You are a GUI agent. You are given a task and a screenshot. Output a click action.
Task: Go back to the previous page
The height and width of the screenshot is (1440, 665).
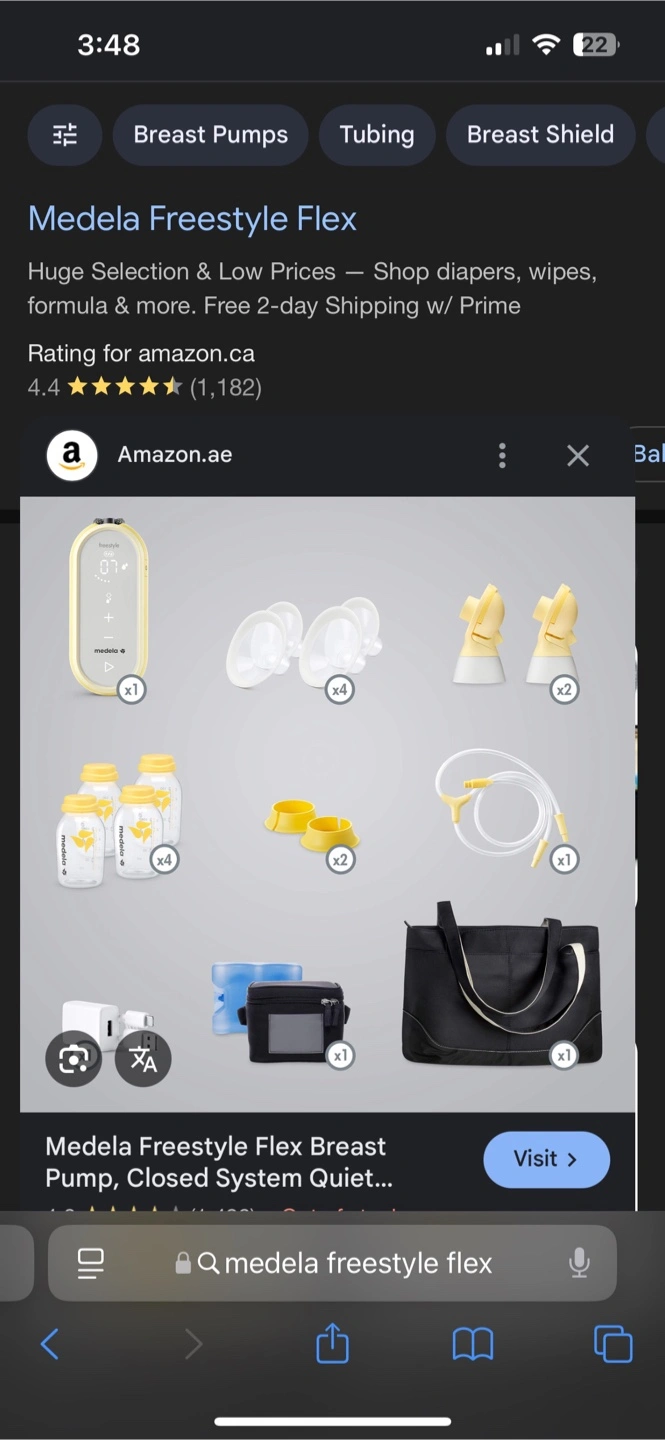[50, 1344]
